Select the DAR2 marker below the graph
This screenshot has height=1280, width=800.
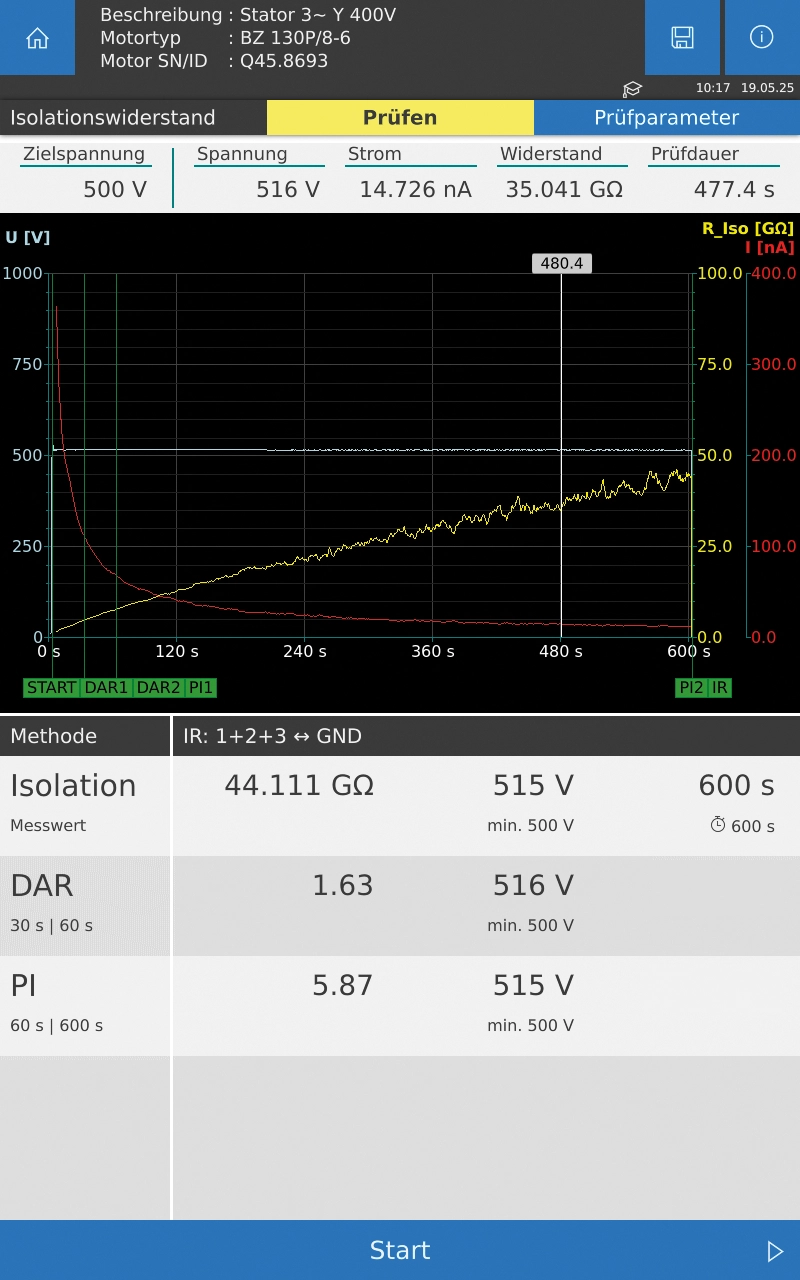(x=158, y=688)
